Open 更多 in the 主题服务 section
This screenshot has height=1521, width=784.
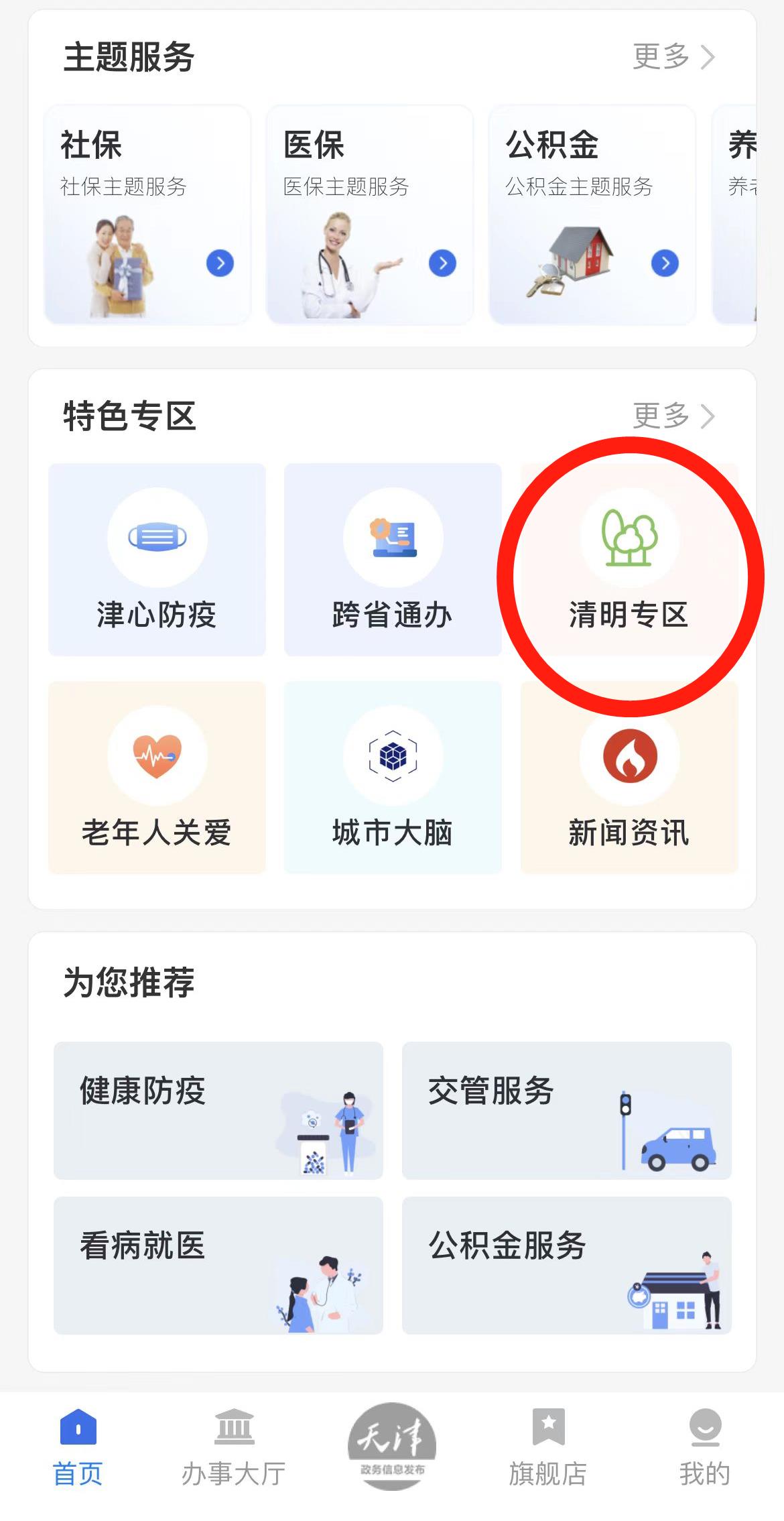tap(673, 57)
